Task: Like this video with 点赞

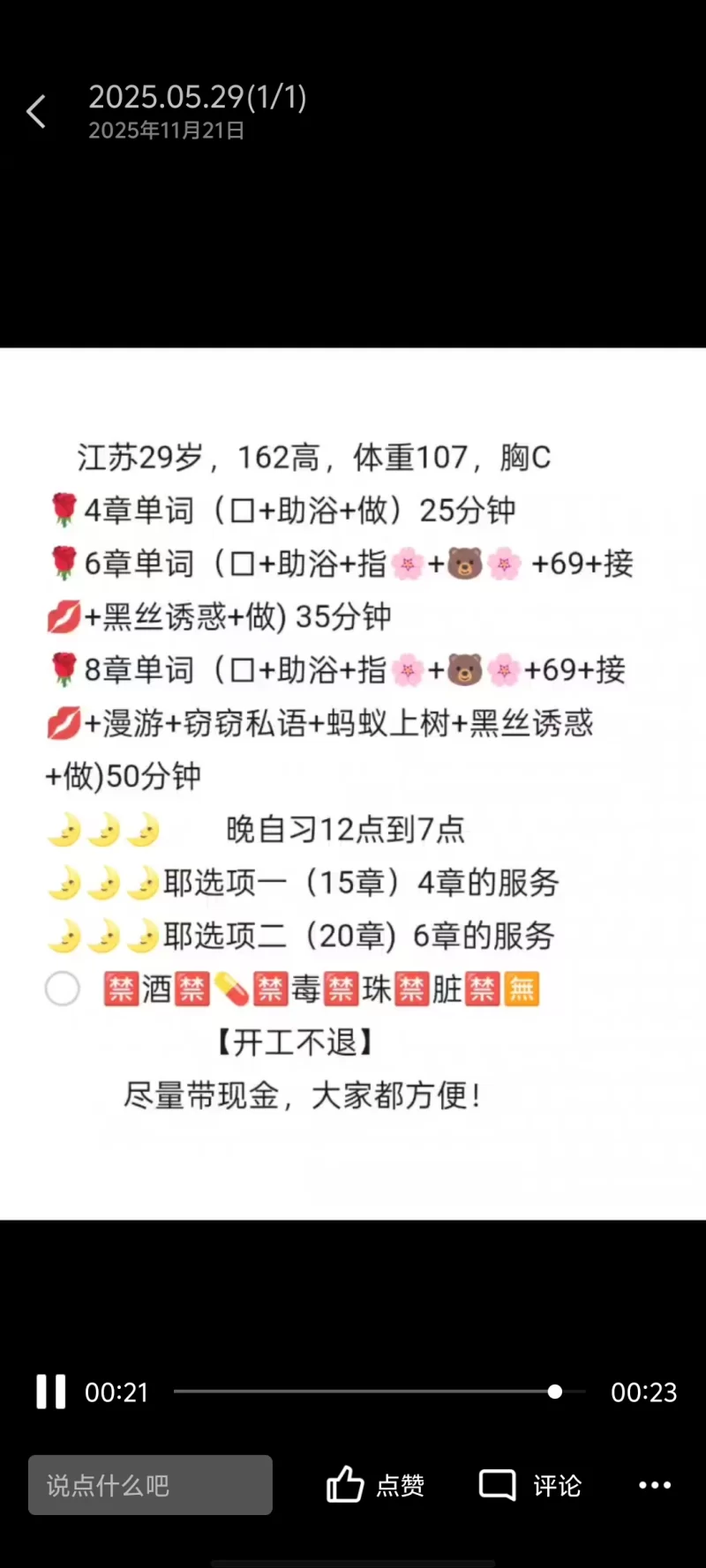Action: [x=375, y=1485]
